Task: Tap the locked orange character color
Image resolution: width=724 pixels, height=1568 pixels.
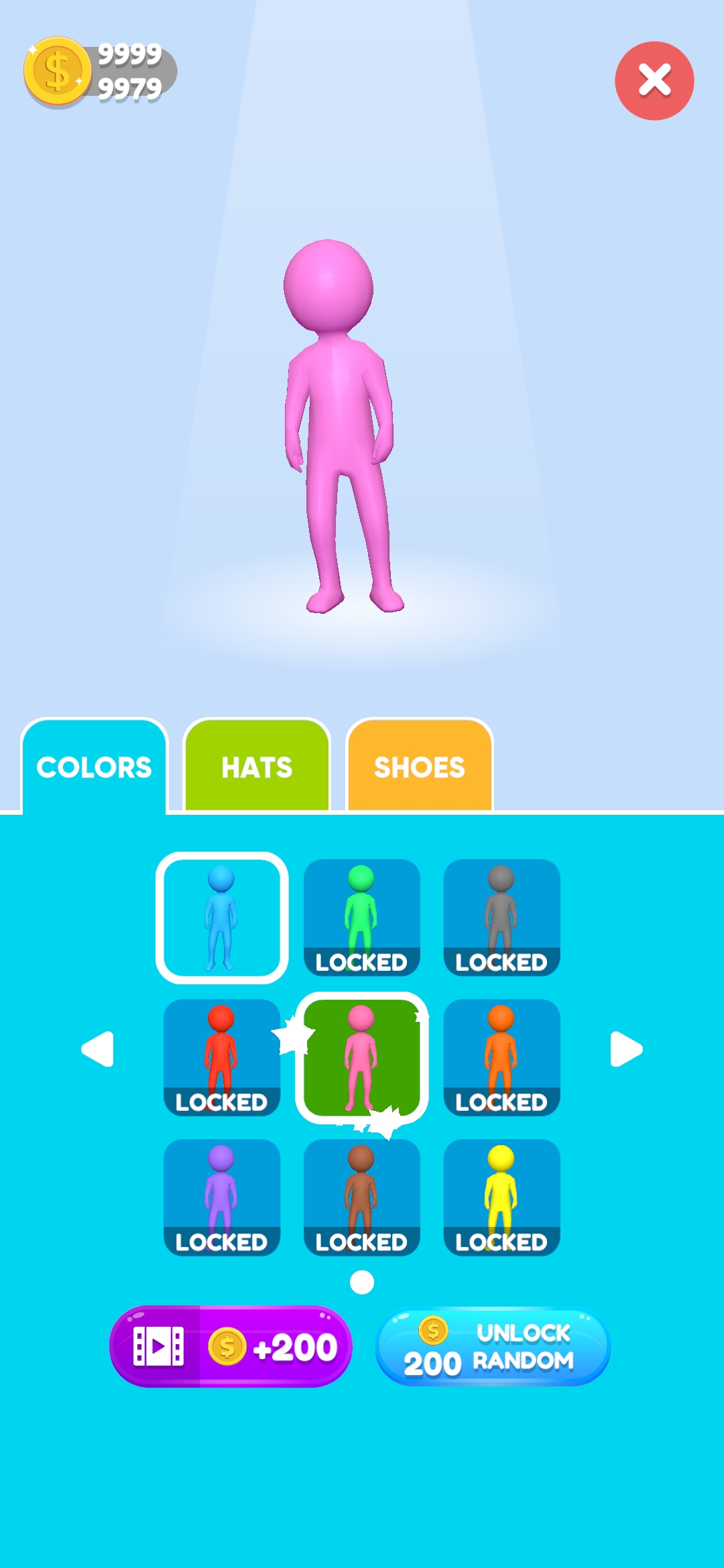Action: pos(501,1057)
